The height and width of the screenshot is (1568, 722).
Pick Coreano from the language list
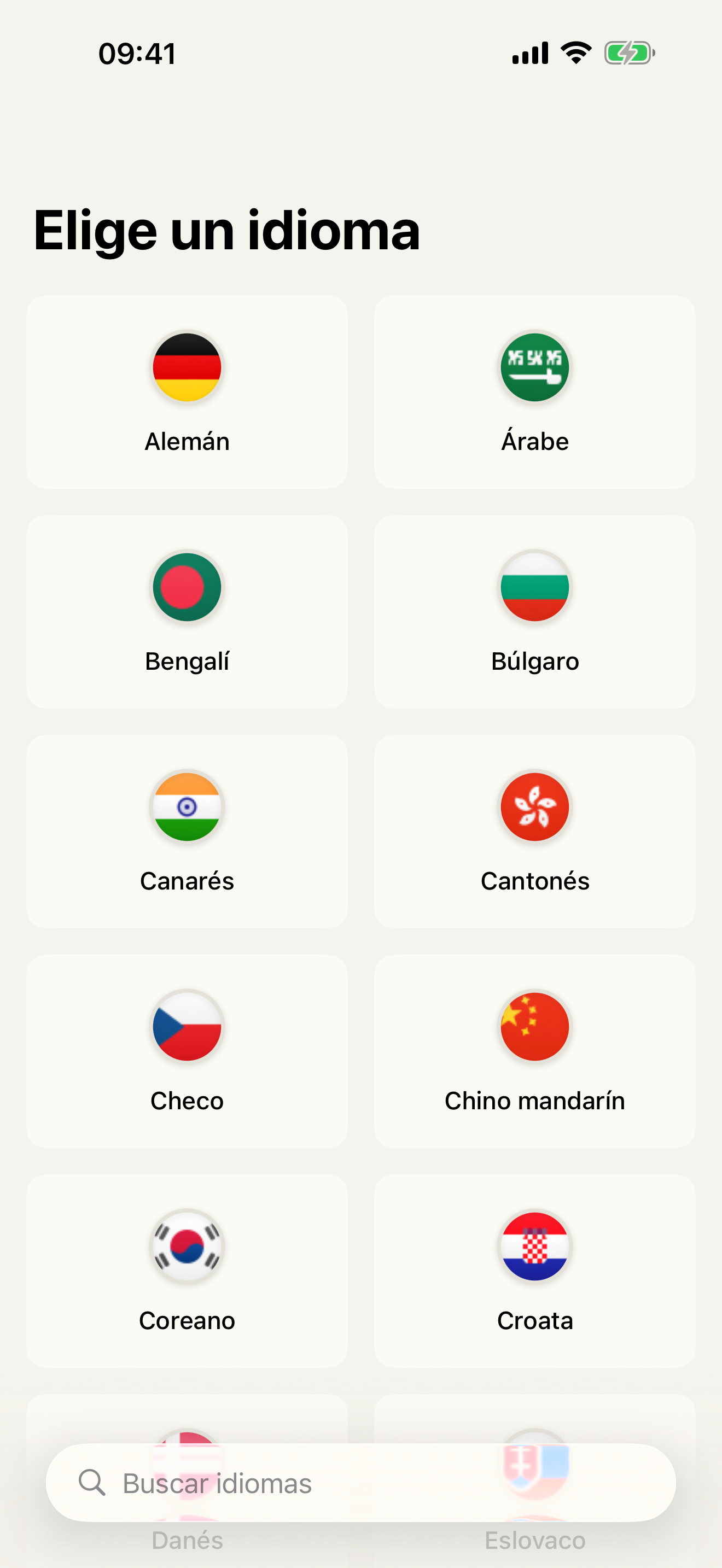coord(187,1271)
